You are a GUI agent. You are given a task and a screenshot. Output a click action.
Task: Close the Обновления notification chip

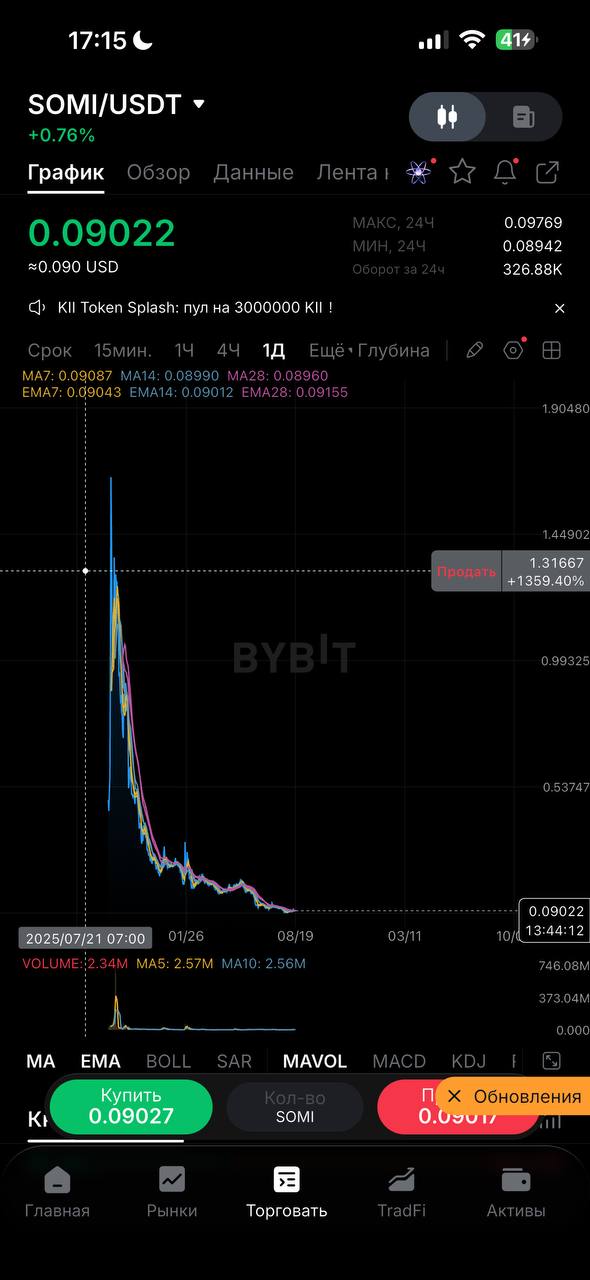pyautogui.click(x=454, y=1096)
